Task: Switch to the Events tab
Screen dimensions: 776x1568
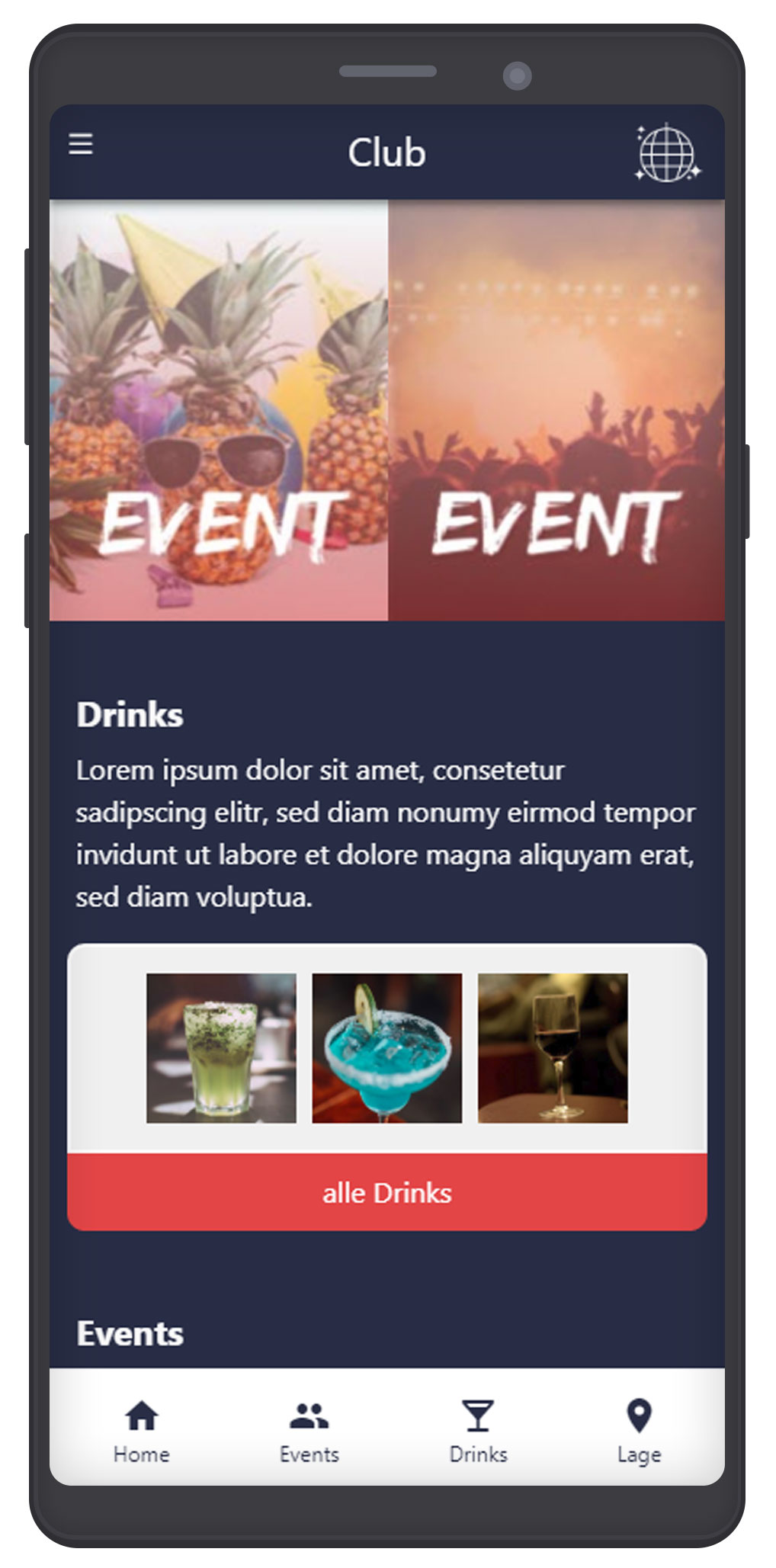Action: pyautogui.click(x=309, y=1431)
